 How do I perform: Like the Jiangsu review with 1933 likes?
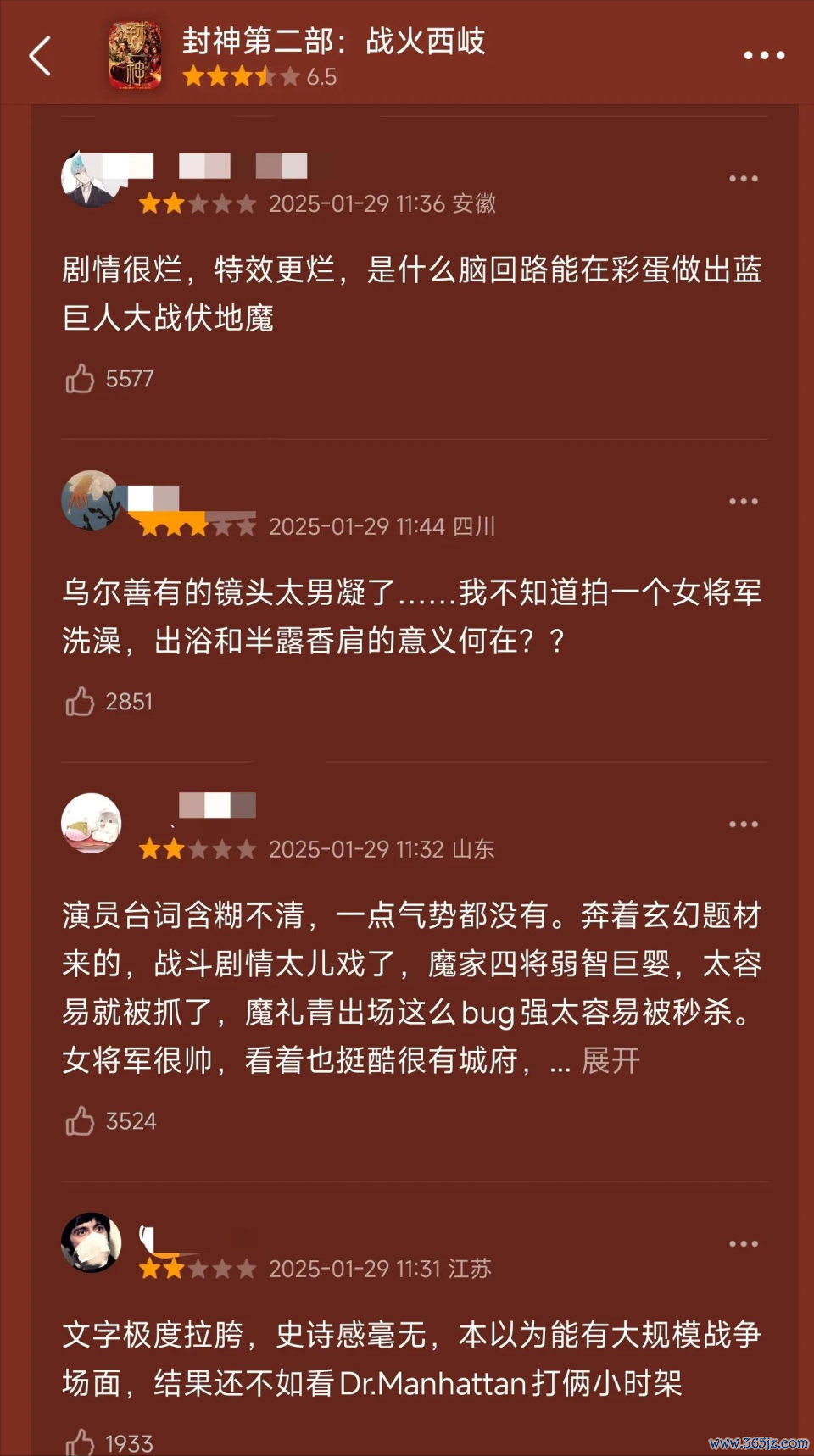(x=81, y=1442)
